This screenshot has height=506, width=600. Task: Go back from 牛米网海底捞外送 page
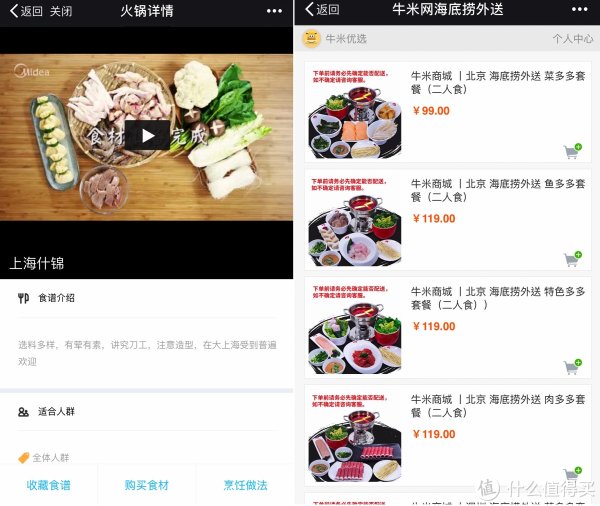pyautogui.click(x=323, y=11)
